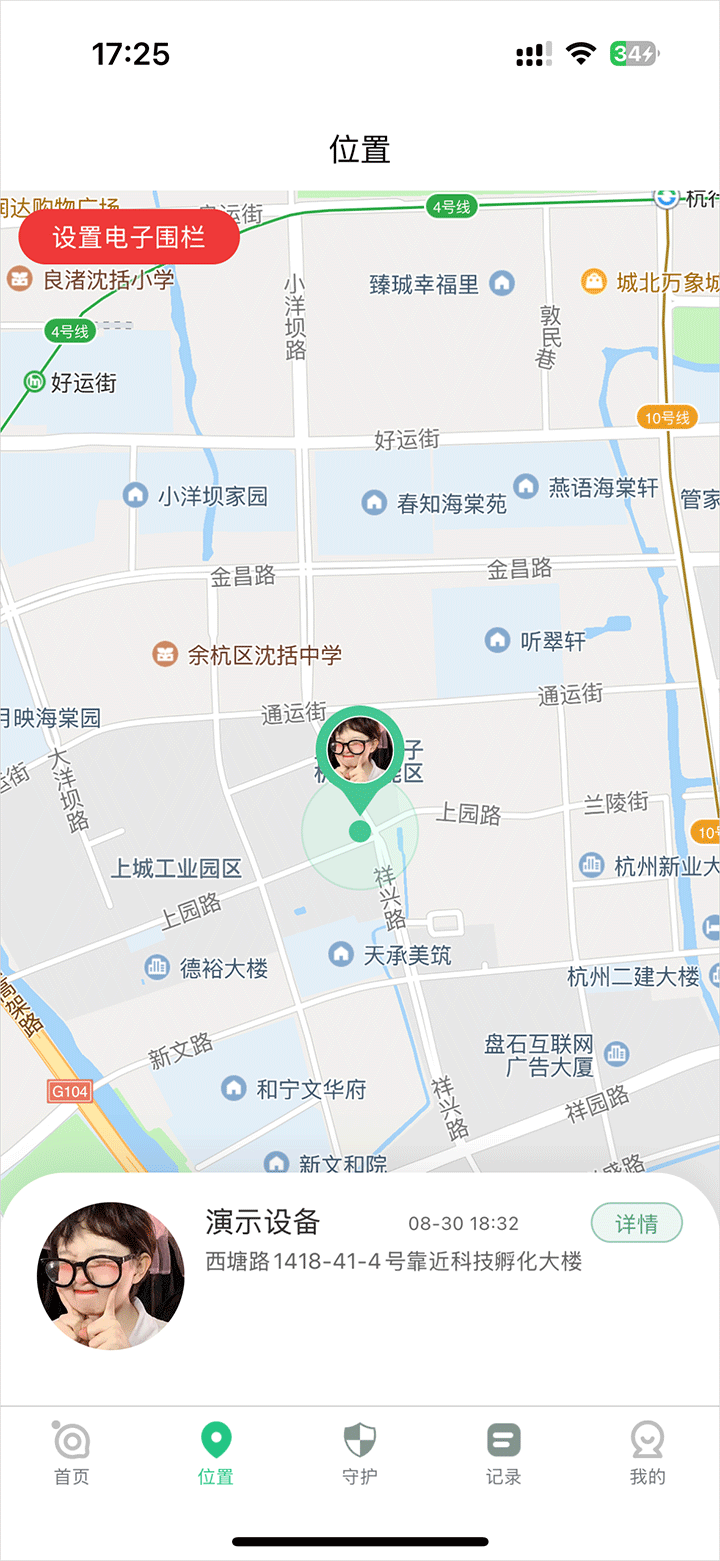Tap the device avatar pin on the map

tap(360, 751)
